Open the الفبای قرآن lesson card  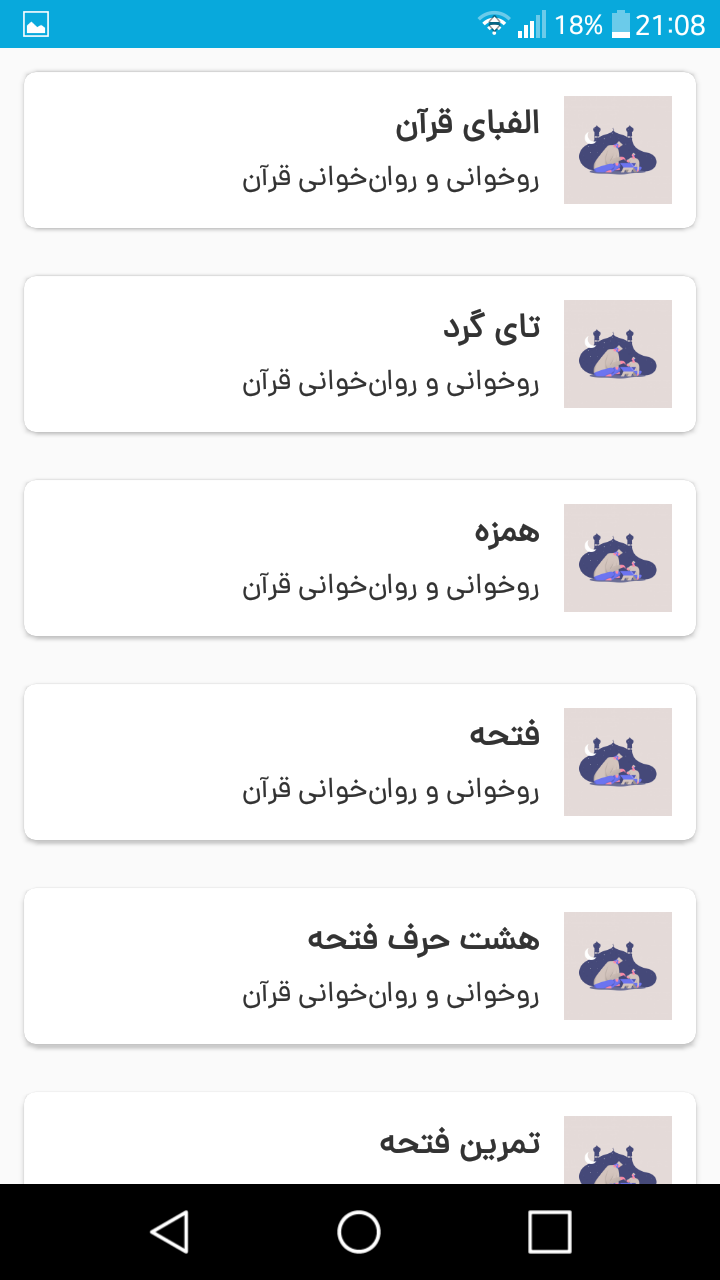click(x=360, y=150)
